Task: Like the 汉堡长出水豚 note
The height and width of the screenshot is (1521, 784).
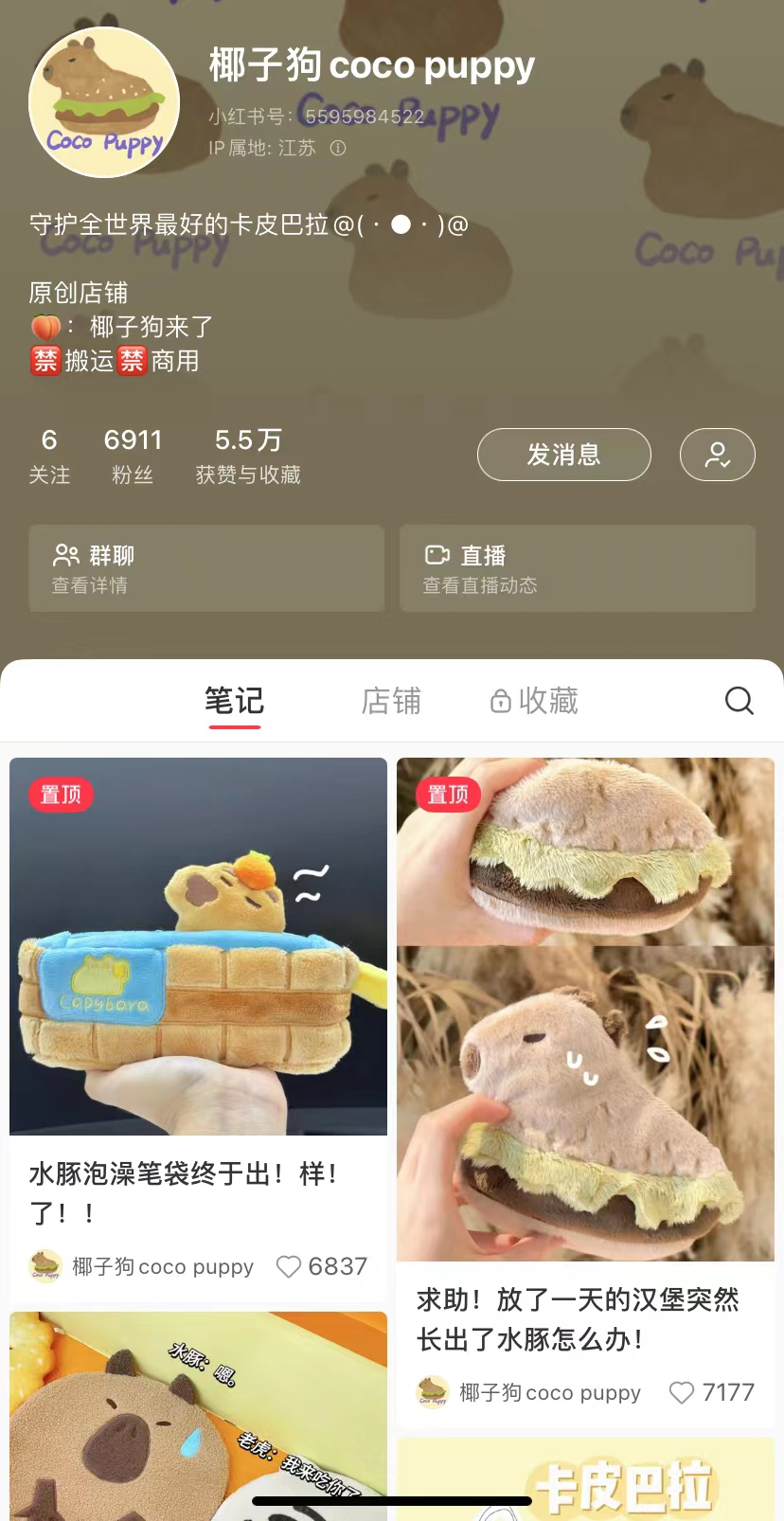Action: [x=682, y=1392]
